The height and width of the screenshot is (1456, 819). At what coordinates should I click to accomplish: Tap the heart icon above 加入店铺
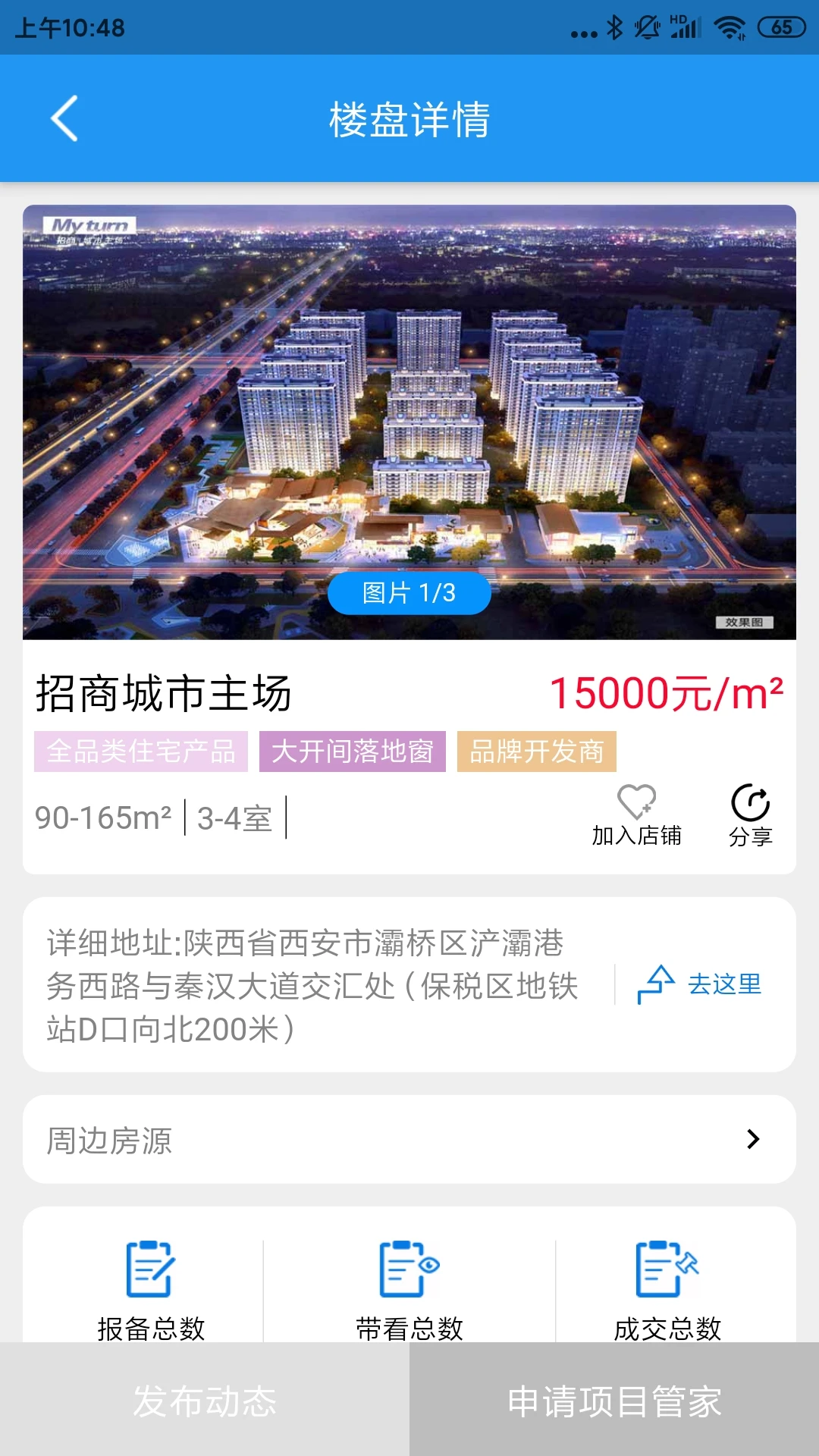click(635, 799)
